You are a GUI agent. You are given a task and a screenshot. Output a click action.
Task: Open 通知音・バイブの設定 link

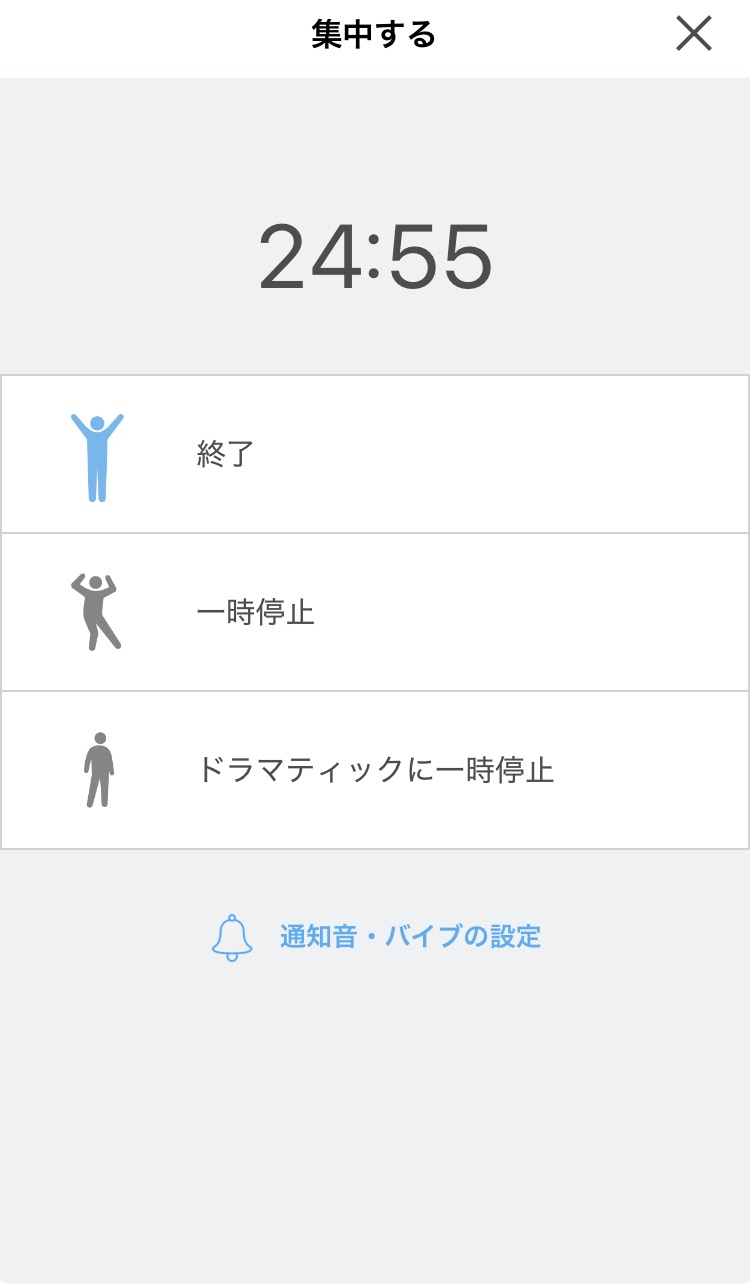click(410, 937)
